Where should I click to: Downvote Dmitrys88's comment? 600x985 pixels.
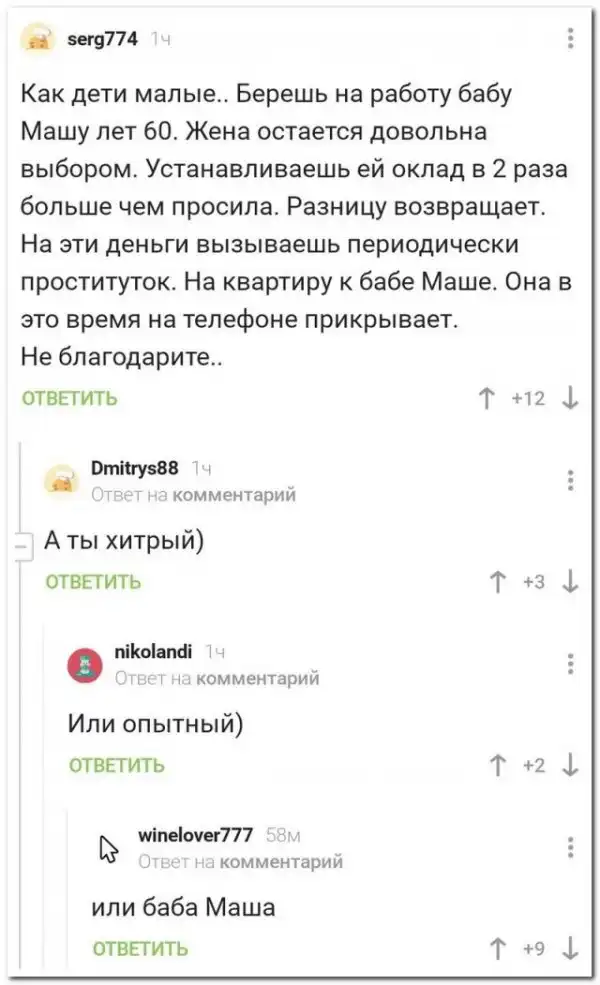570,582
